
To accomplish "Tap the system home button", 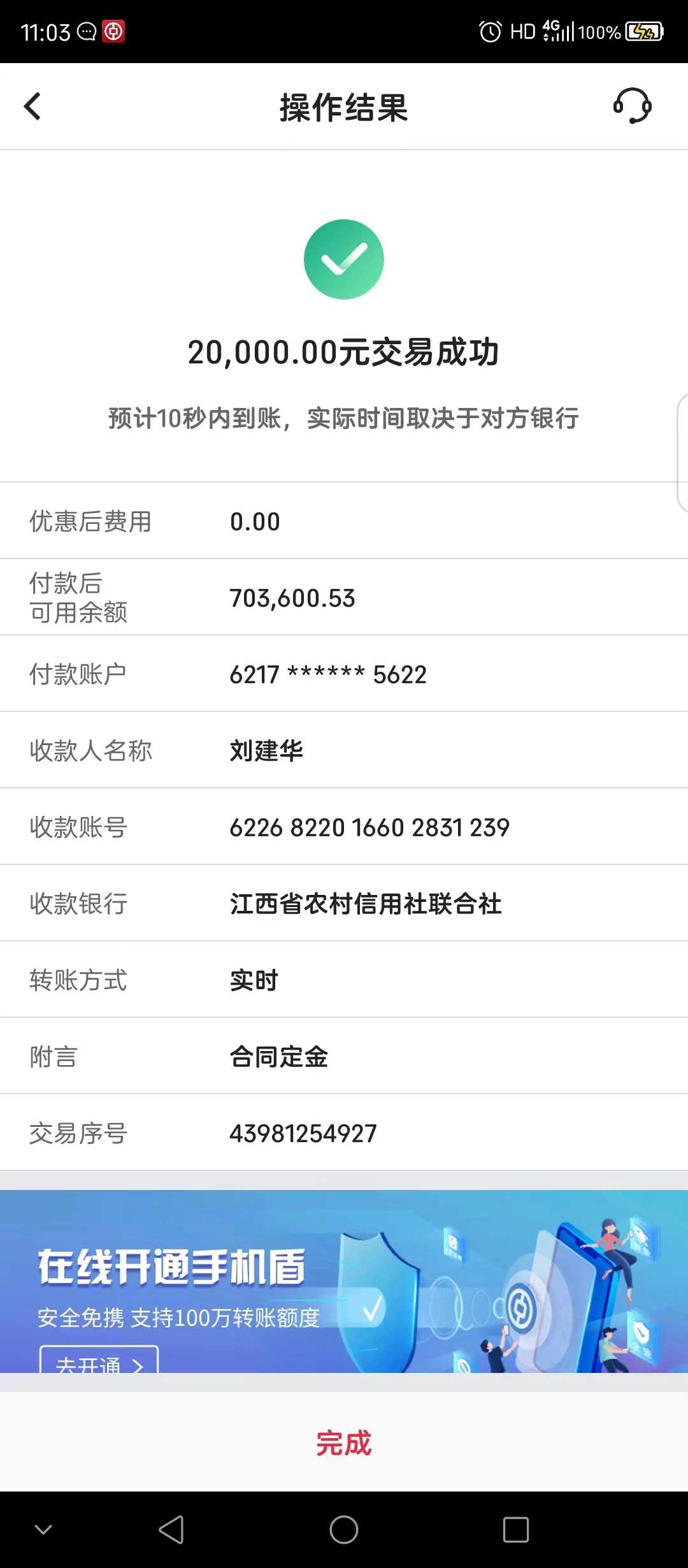I will [344, 1529].
